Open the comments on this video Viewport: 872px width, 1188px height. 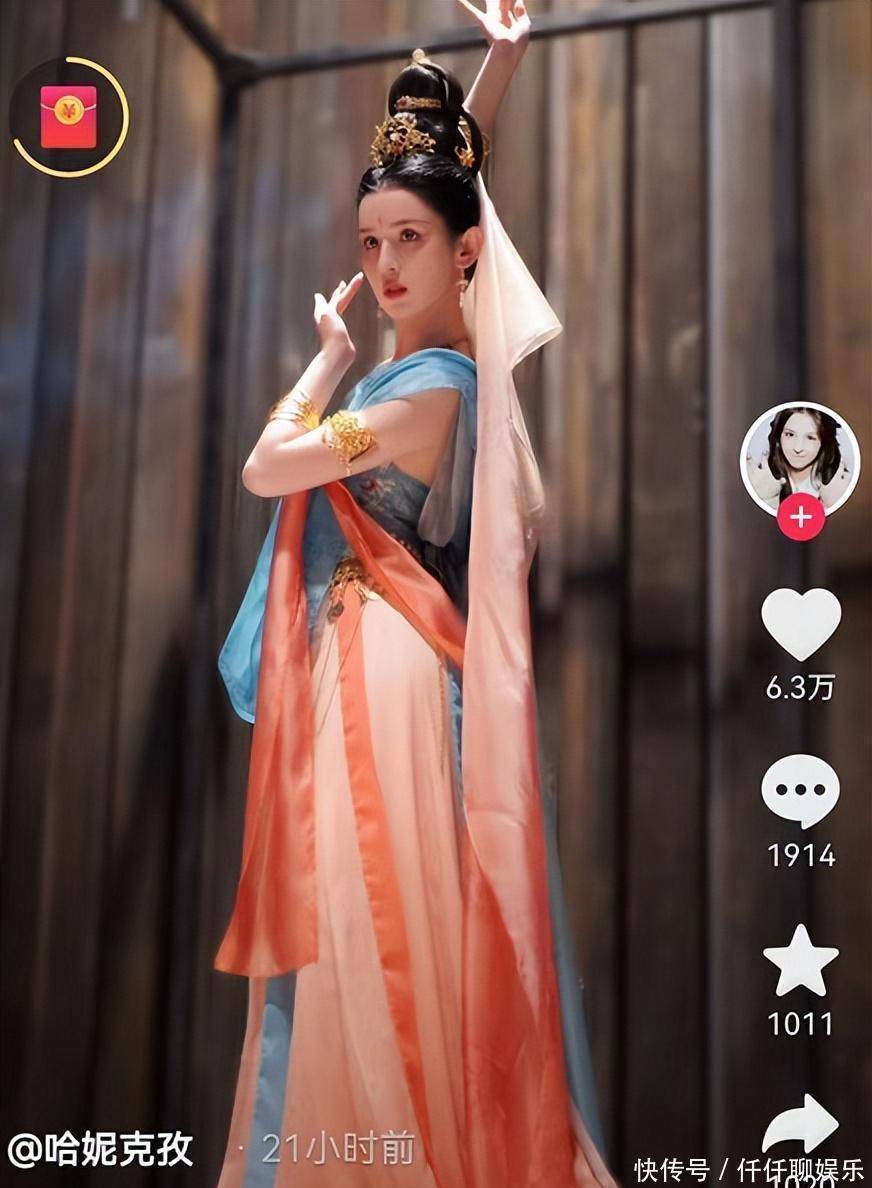tap(800, 791)
